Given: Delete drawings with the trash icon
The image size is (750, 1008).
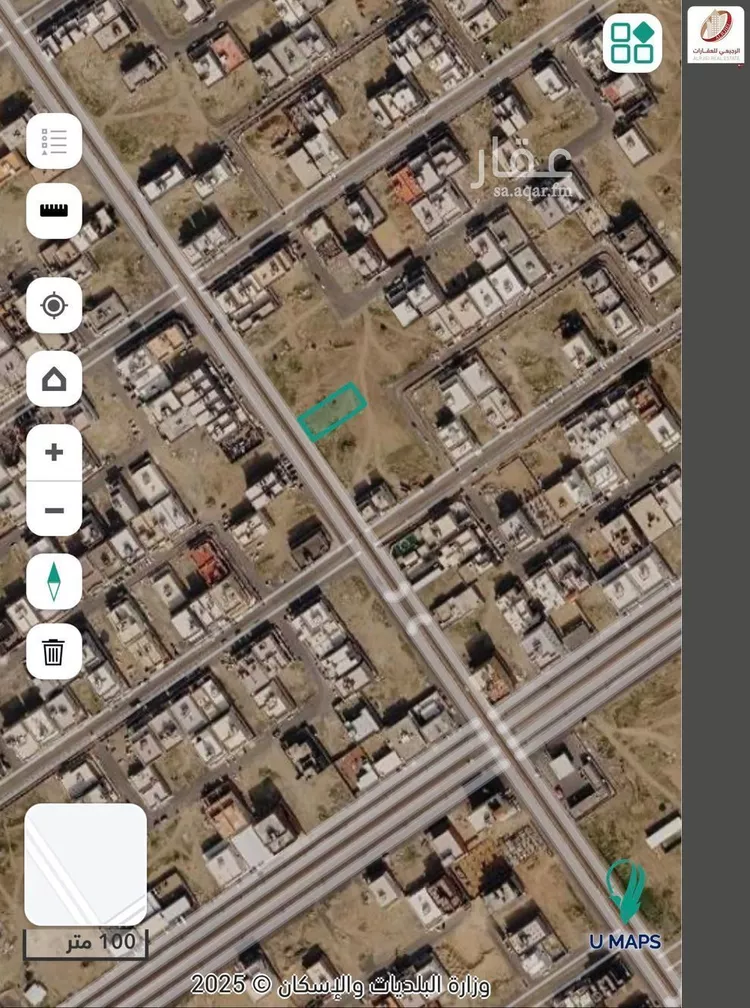Looking at the screenshot, I should coord(54,653).
